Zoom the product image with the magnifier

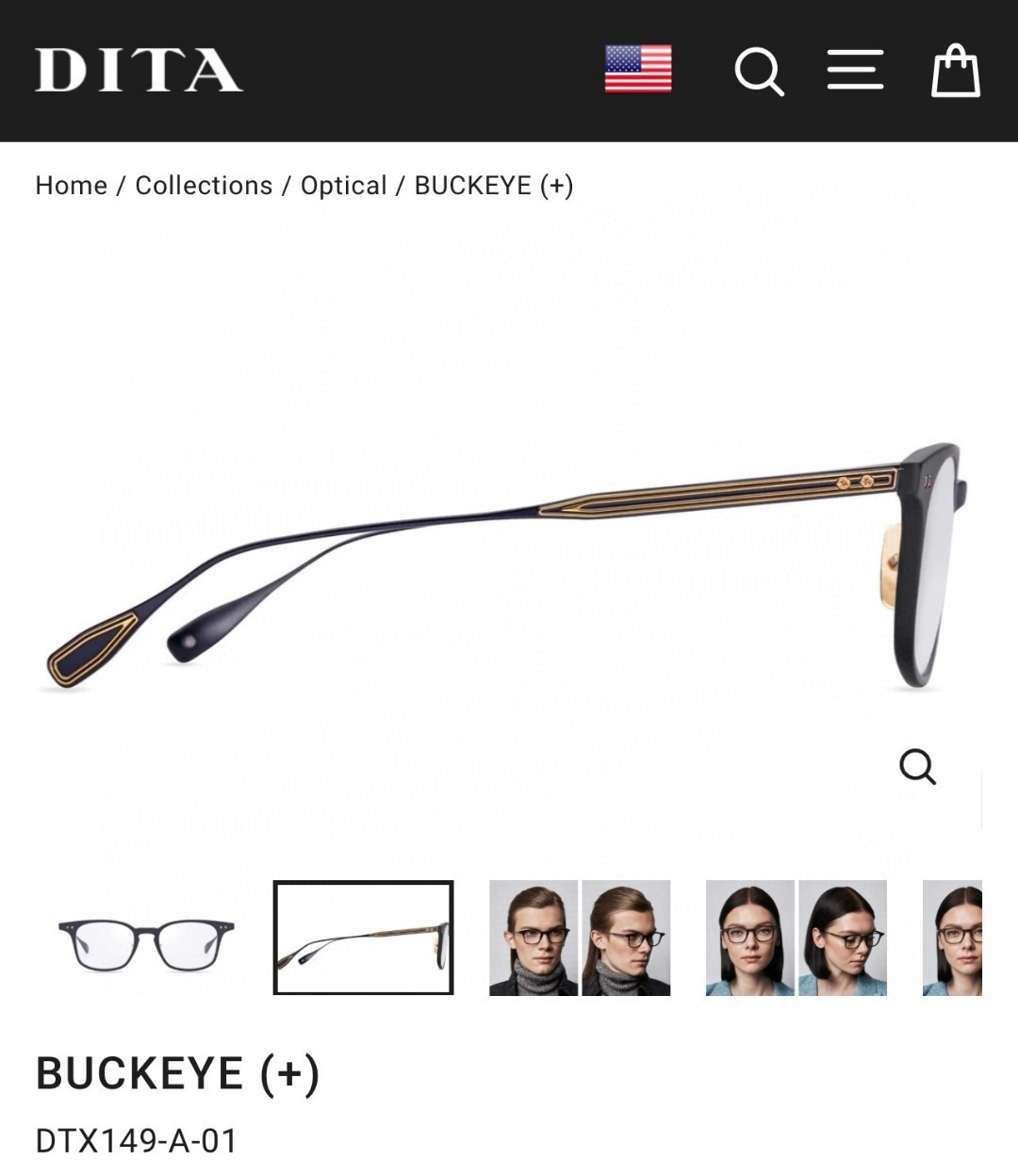pos(917,767)
